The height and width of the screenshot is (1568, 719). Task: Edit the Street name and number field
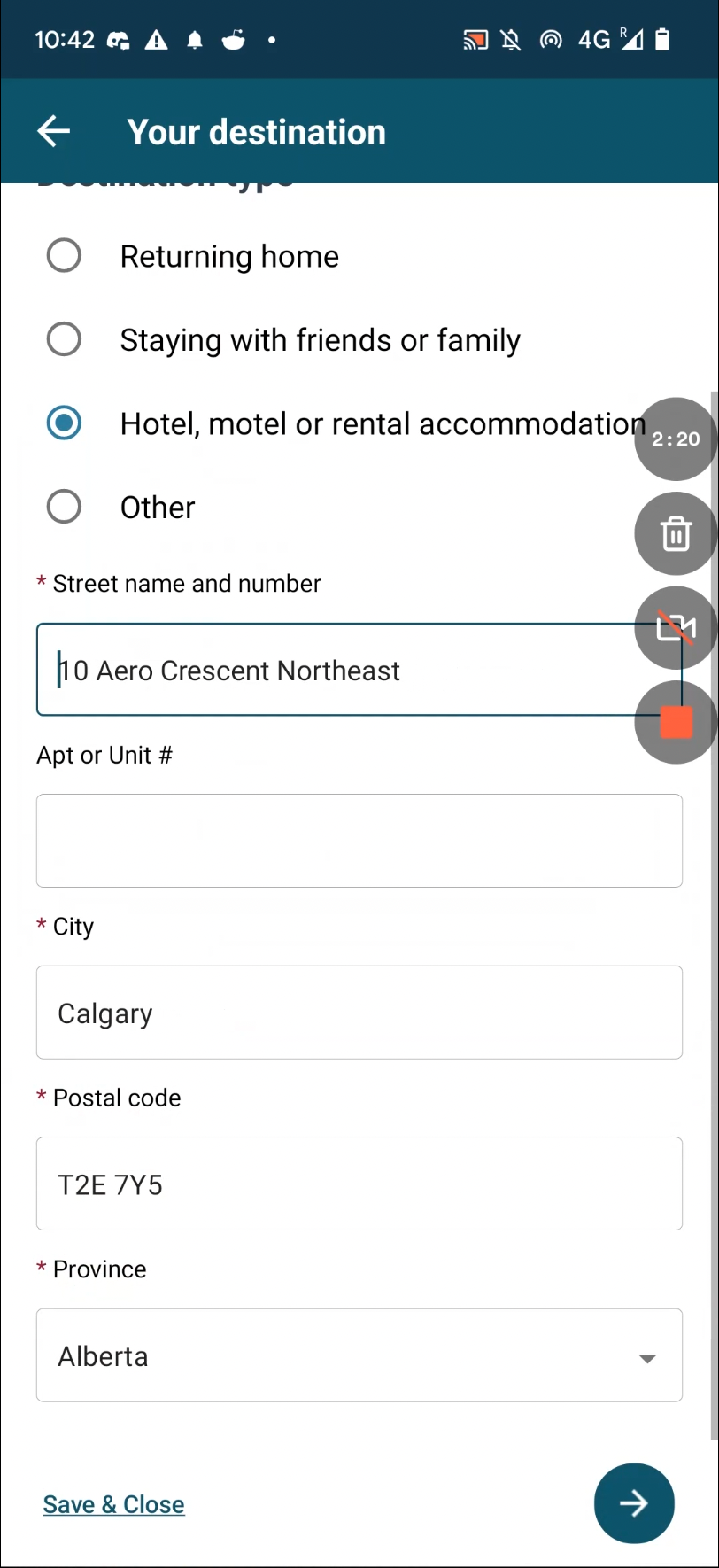point(359,670)
